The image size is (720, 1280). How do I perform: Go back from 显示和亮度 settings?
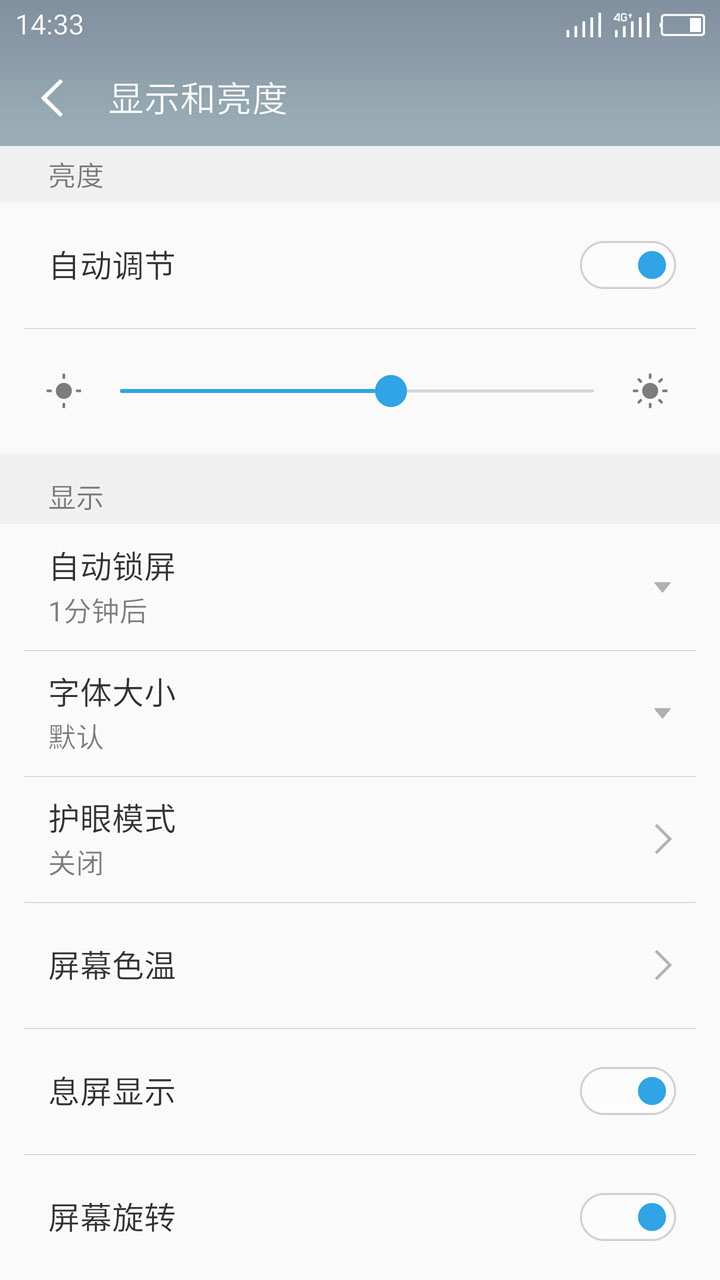[53, 99]
